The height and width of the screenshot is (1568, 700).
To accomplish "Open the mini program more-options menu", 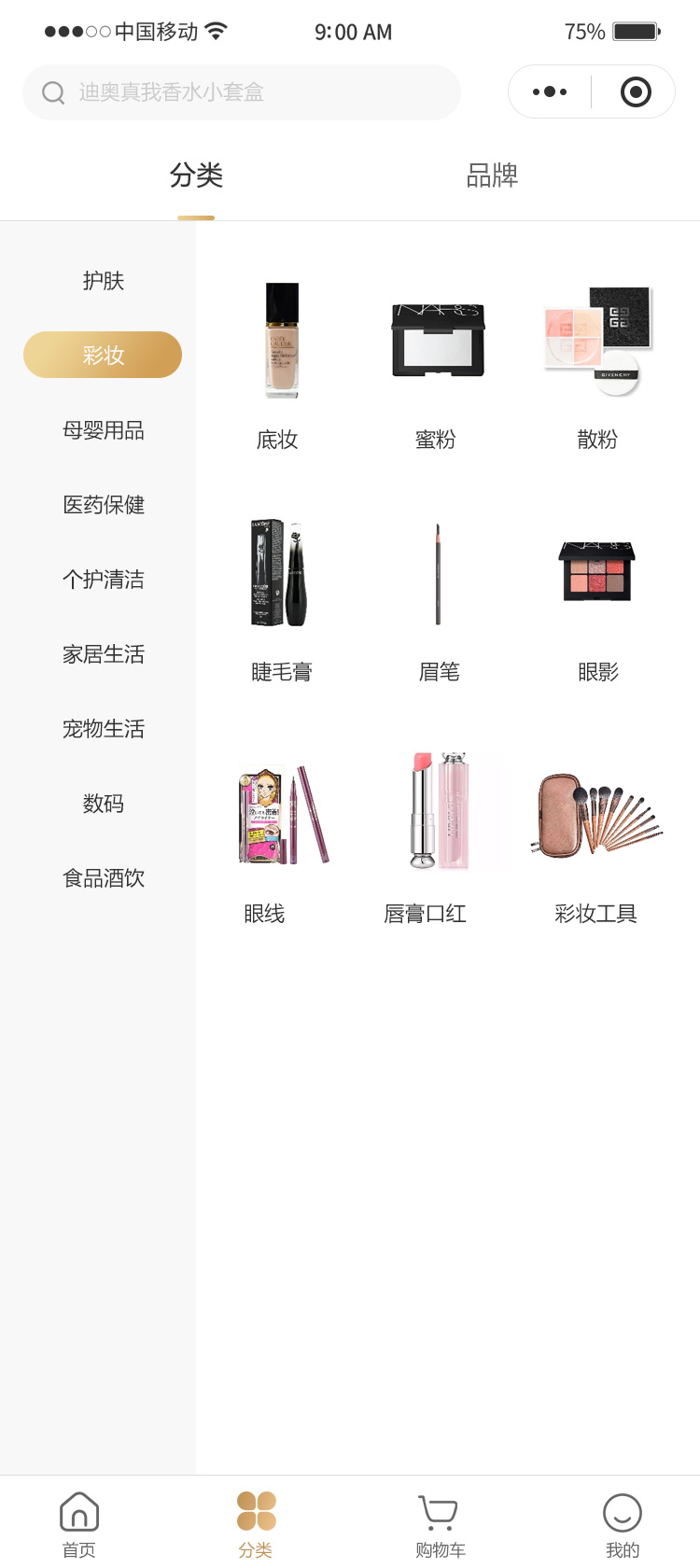I will click(550, 91).
